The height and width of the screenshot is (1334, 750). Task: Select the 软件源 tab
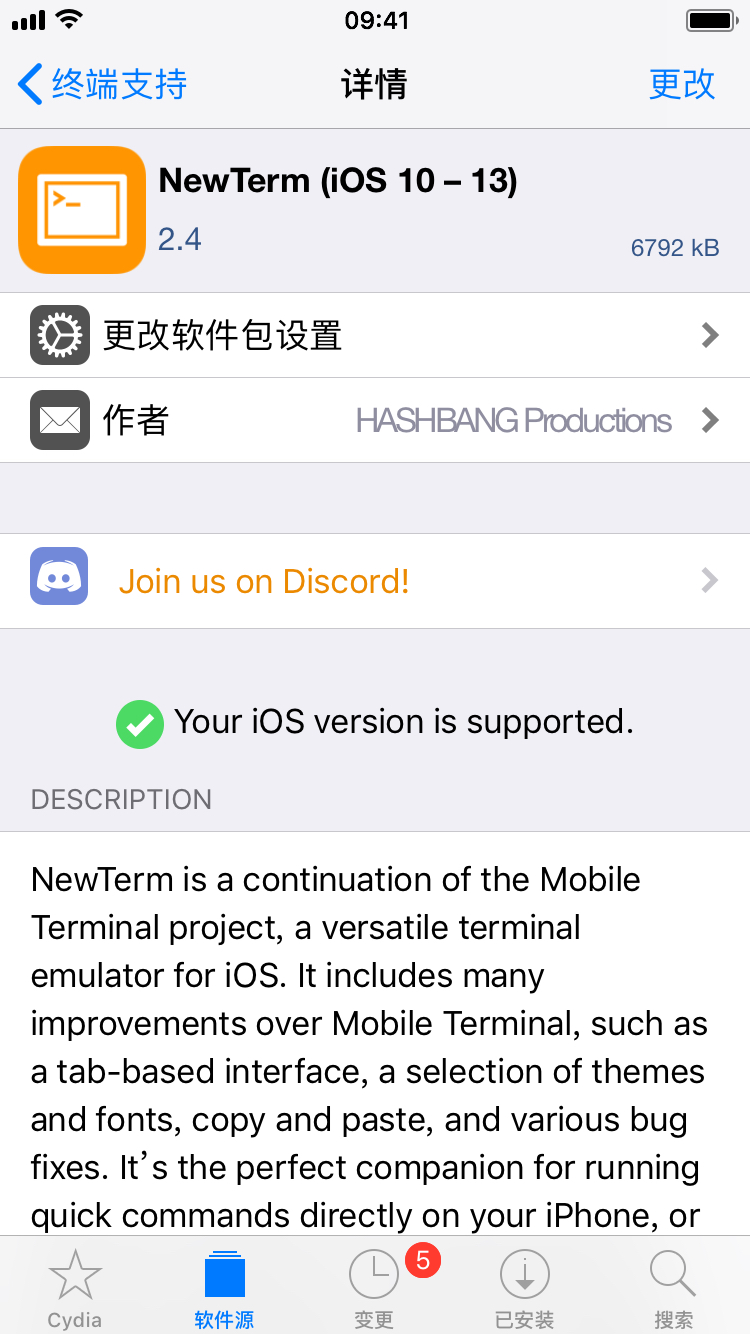point(224,1288)
